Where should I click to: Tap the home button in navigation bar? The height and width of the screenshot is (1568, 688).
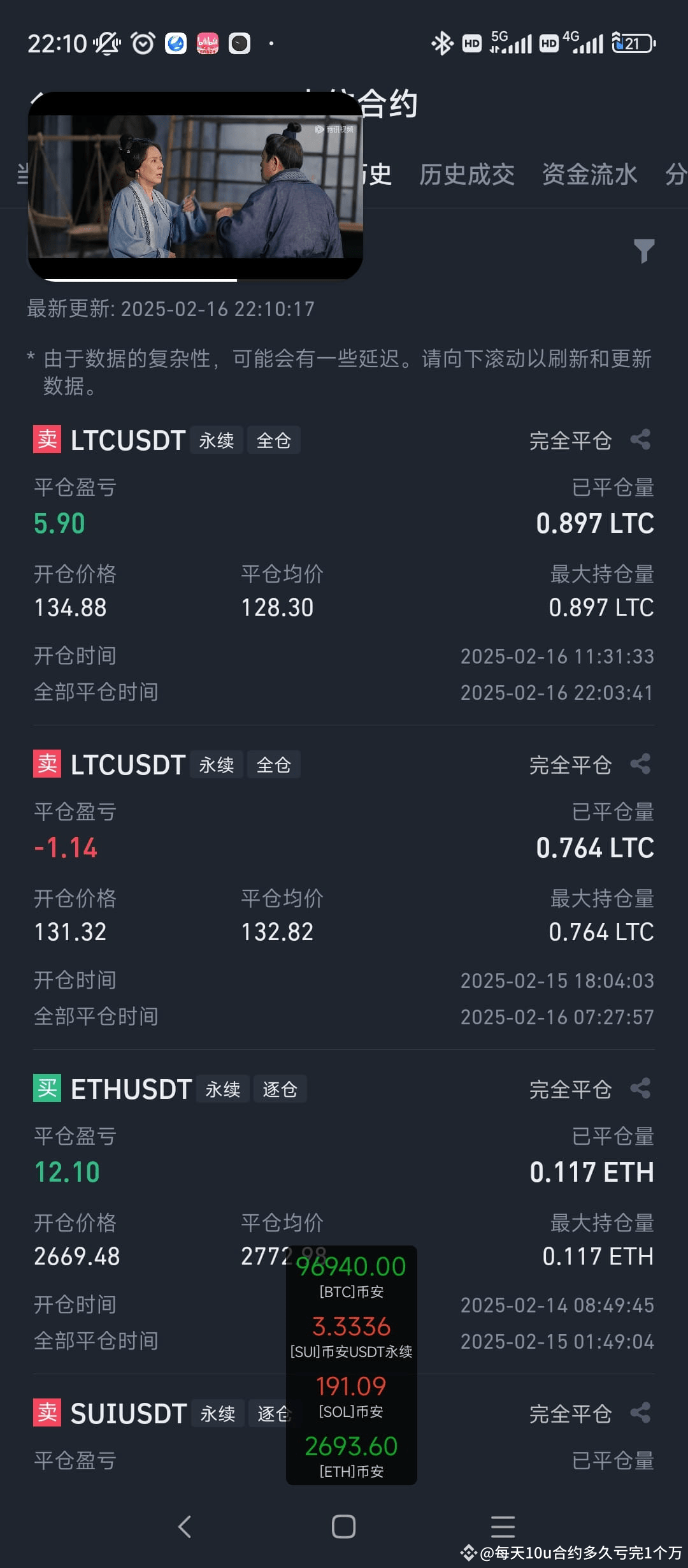point(343,1527)
